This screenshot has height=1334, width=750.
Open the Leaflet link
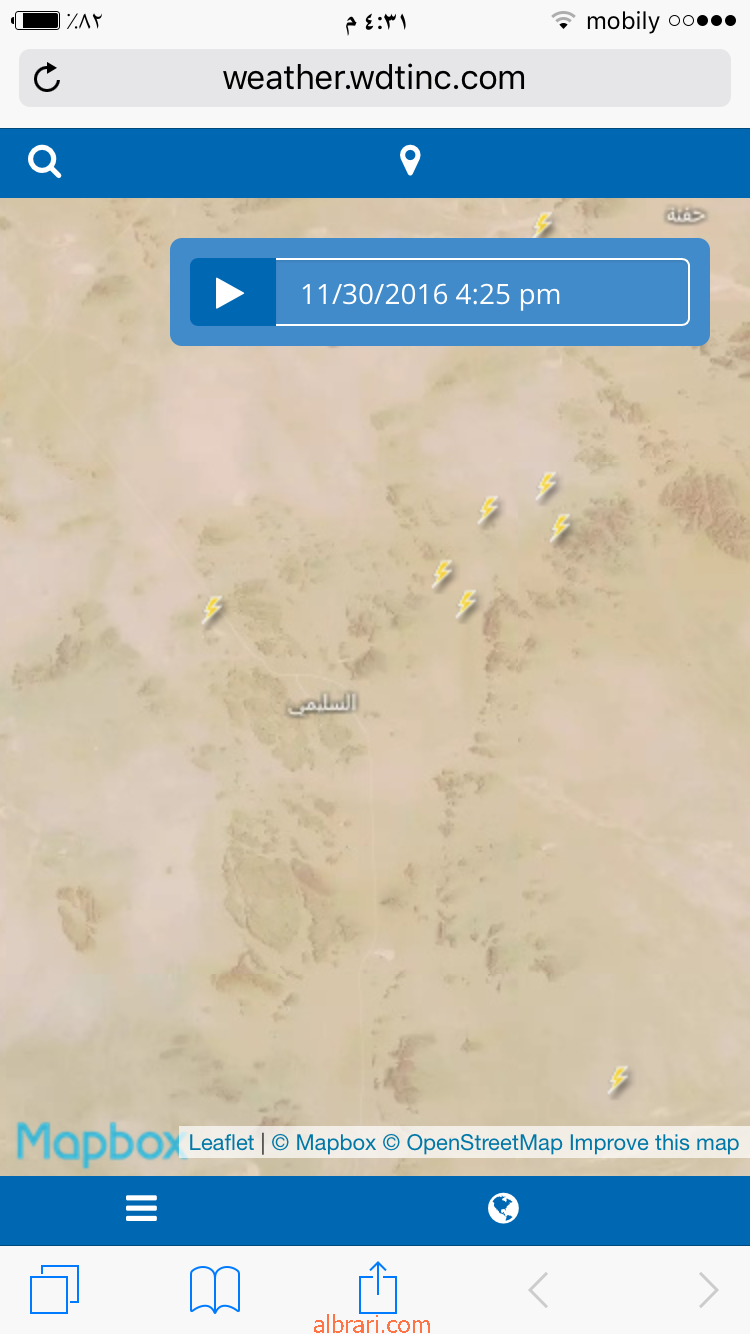click(221, 1143)
